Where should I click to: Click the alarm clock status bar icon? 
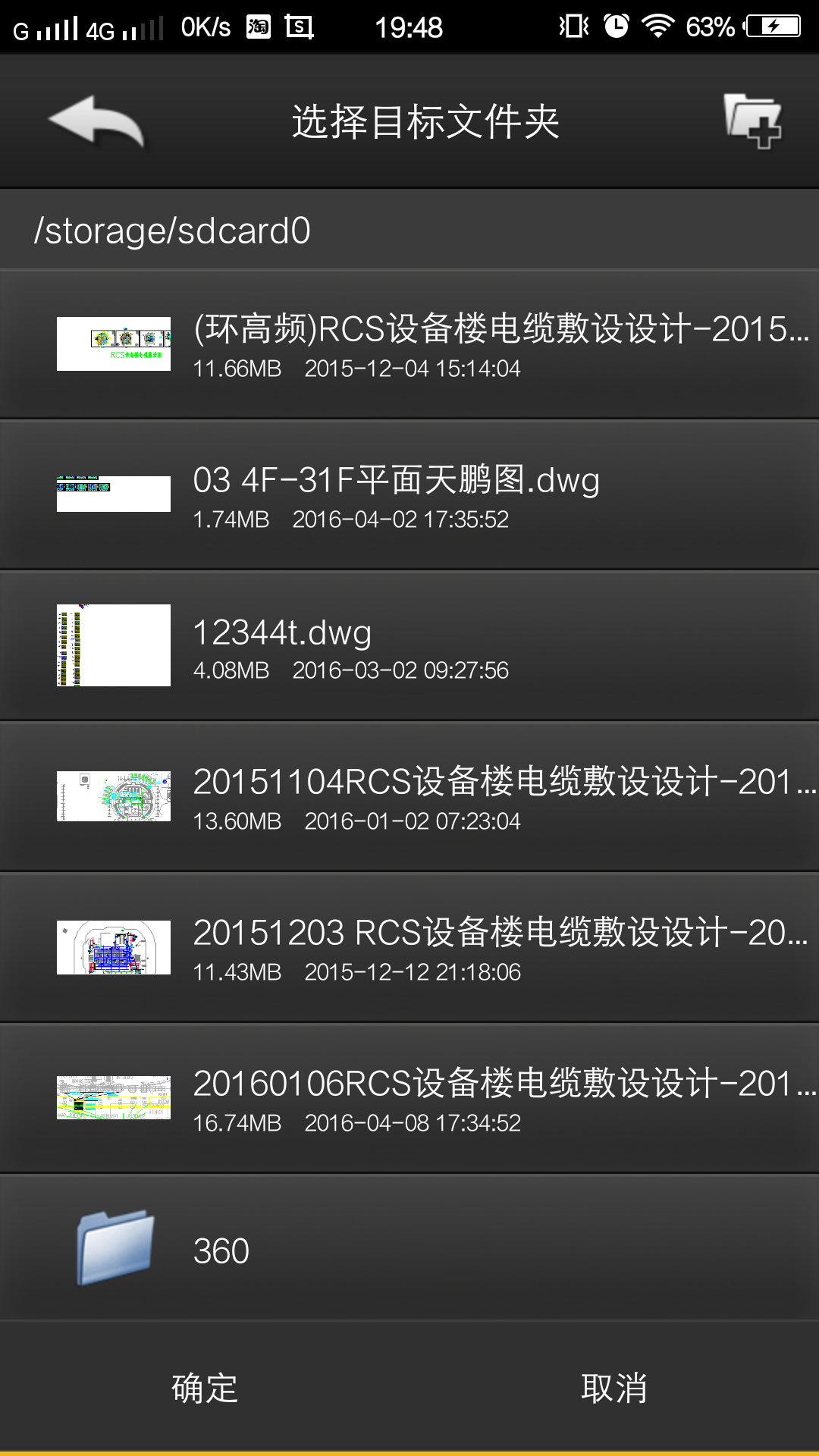coord(616,27)
